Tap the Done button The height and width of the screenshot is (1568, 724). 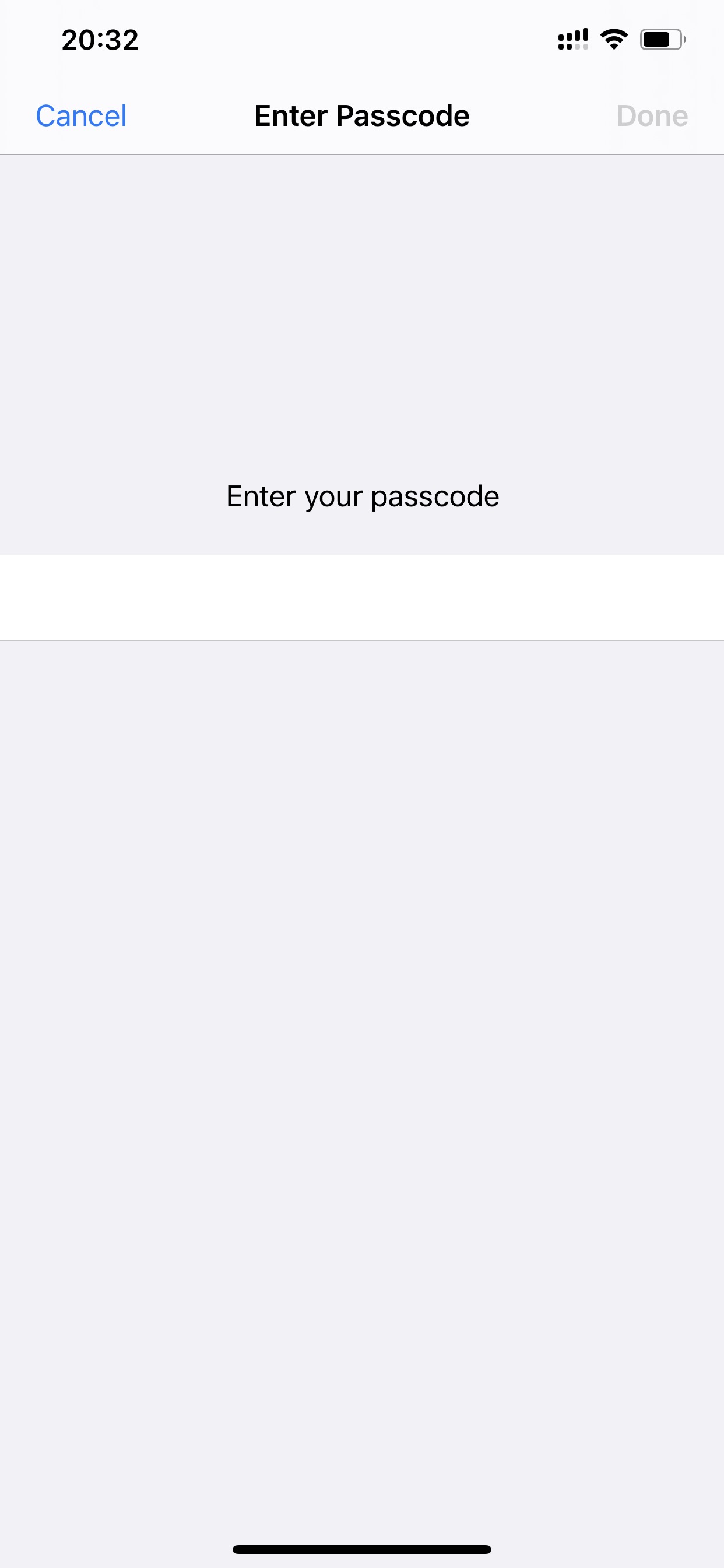pyautogui.click(x=652, y=116)
